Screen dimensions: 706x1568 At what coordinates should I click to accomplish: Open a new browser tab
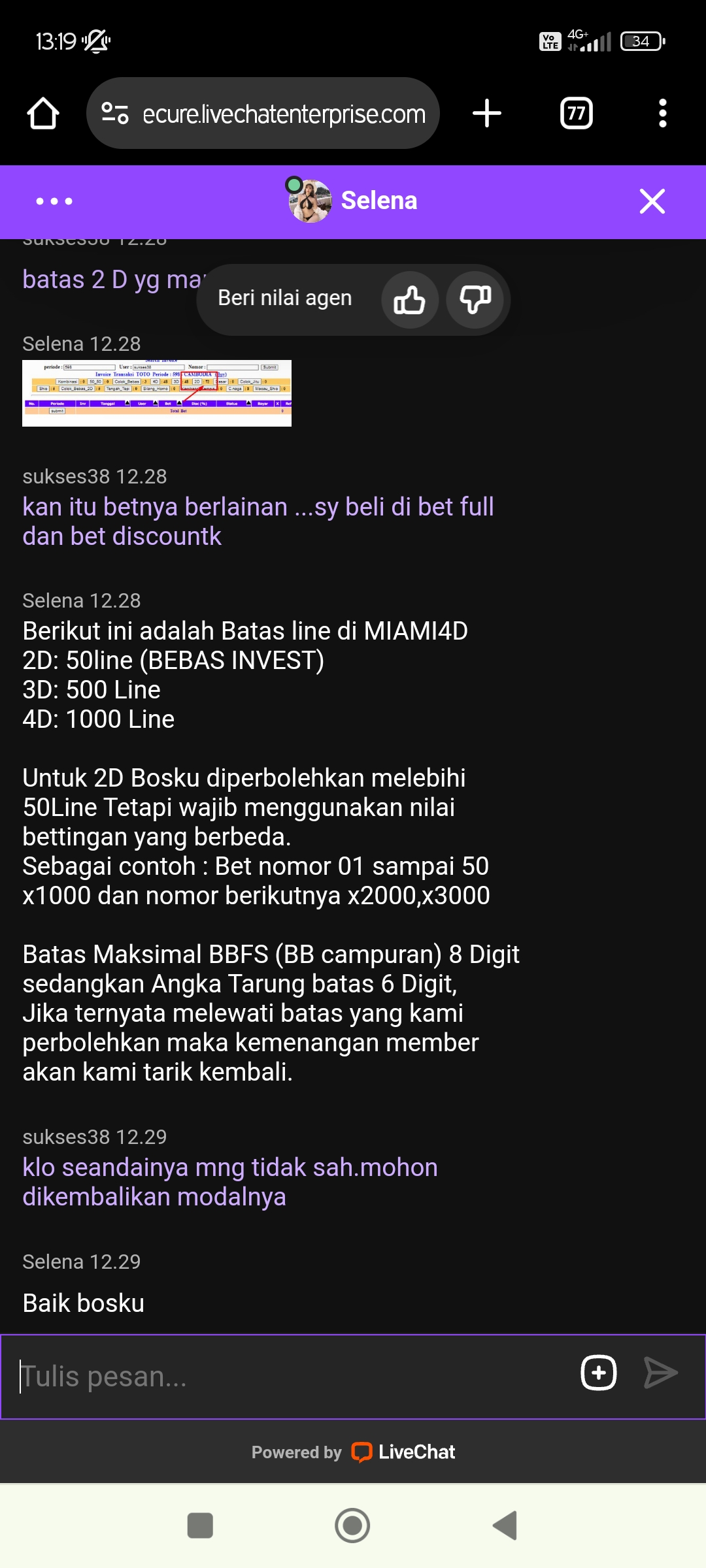click(487, 114)
